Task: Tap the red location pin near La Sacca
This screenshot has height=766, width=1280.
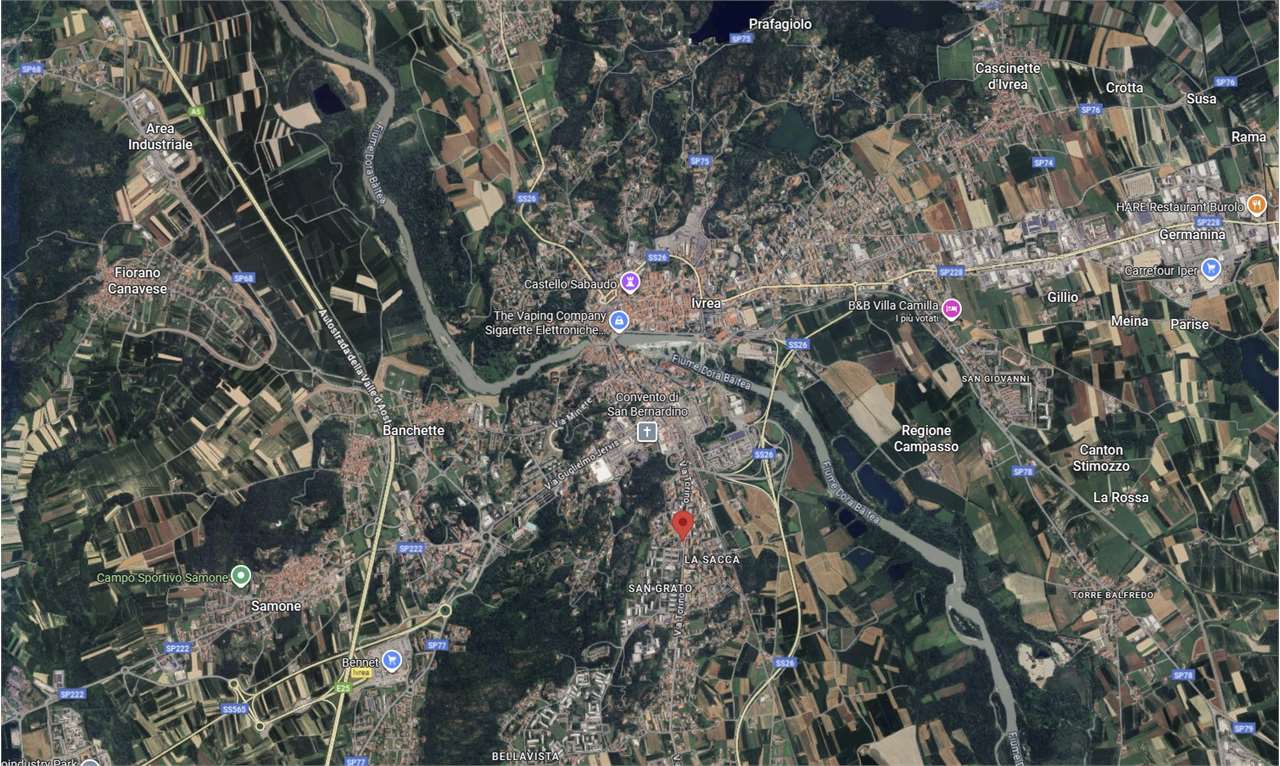Action: pyautogui.click(x=683, y=524)
